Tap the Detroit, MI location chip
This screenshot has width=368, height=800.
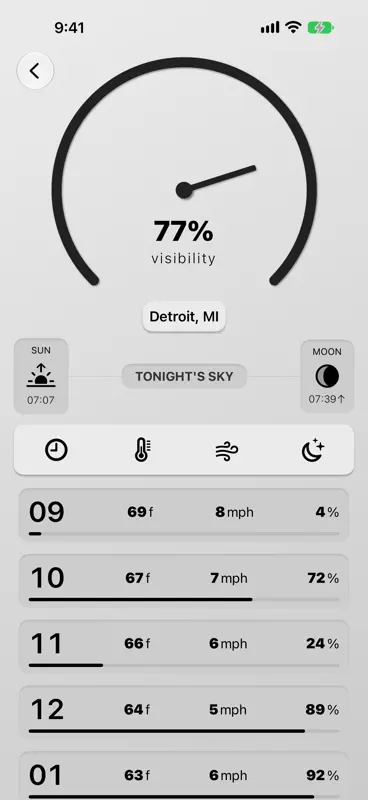pos(184,317)
